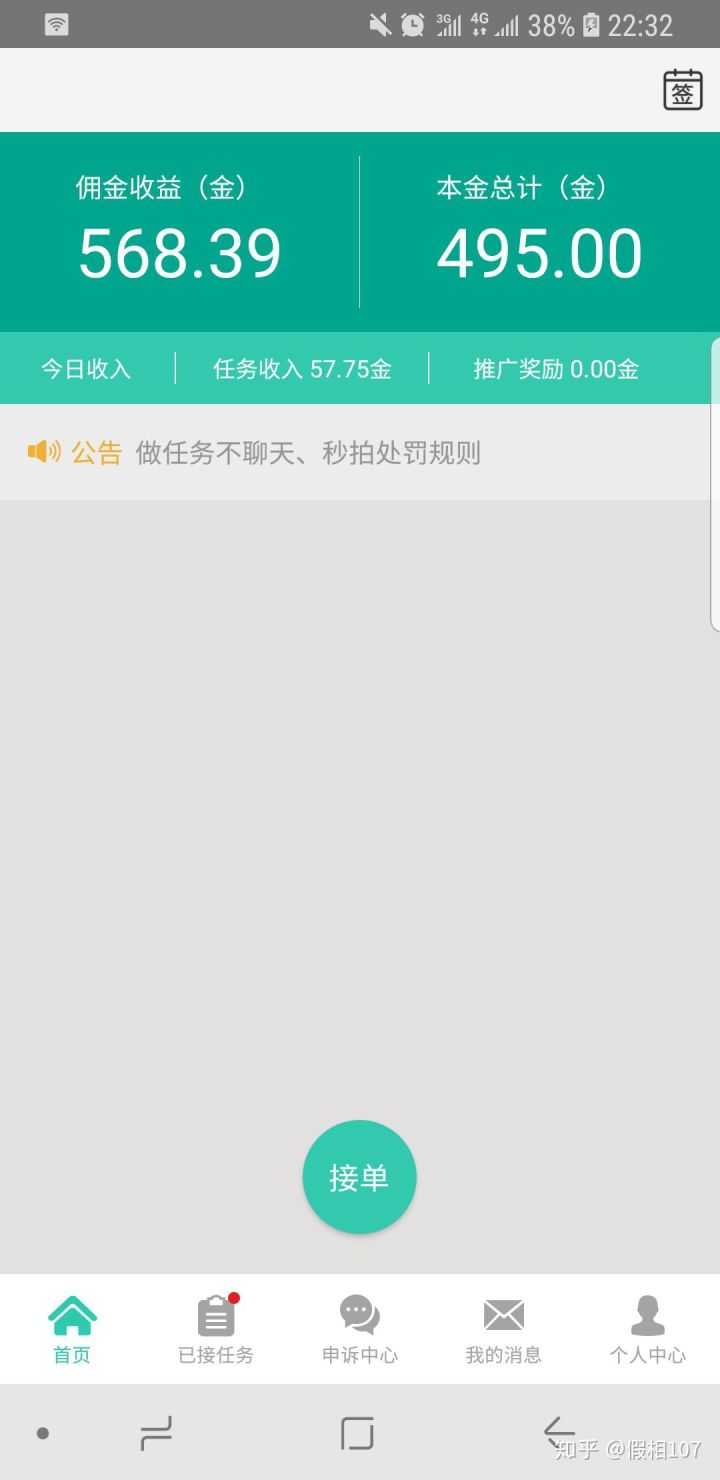720x1480 pixels.
Task: Open the 已接任务 tab
Action: 216,1329
